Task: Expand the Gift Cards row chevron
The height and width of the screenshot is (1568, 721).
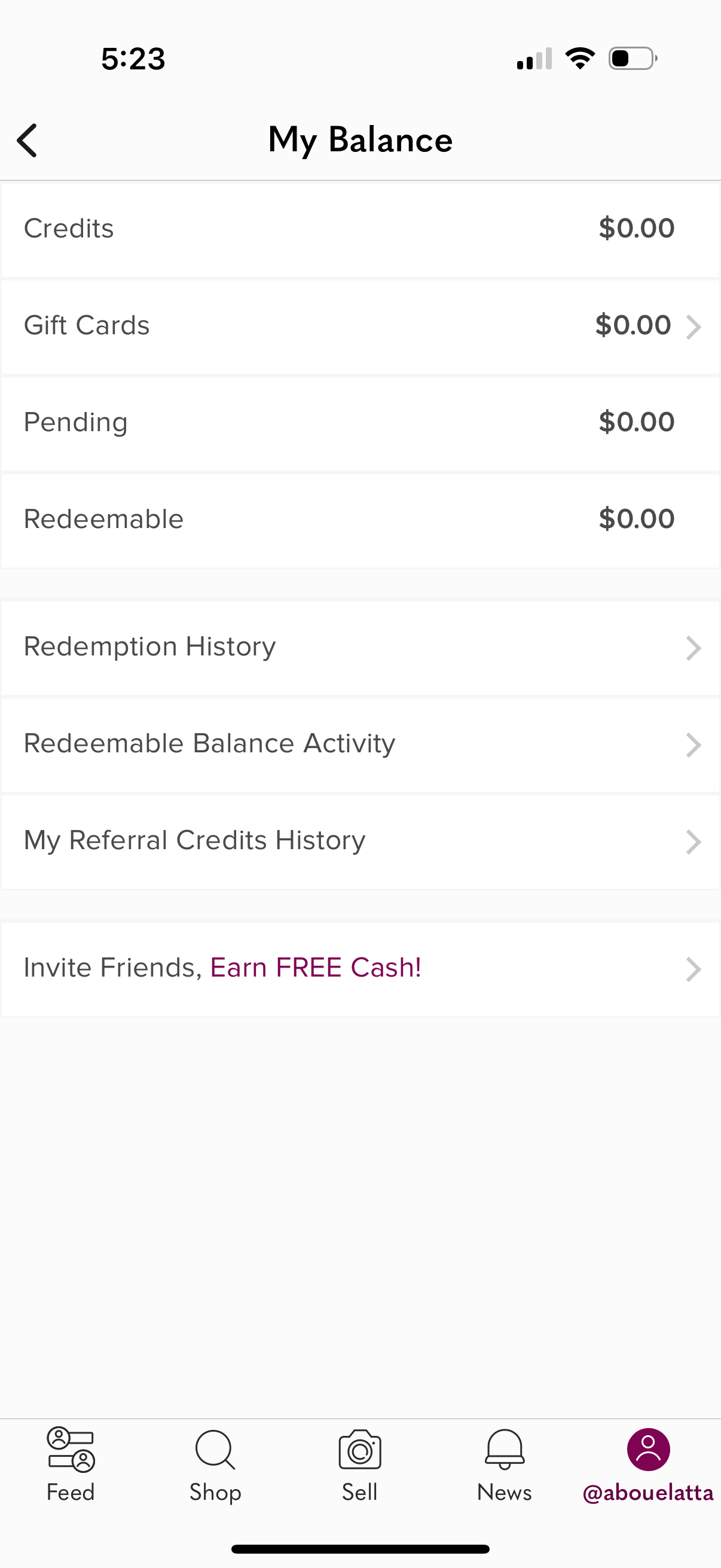Action: (x=694, y=327)
